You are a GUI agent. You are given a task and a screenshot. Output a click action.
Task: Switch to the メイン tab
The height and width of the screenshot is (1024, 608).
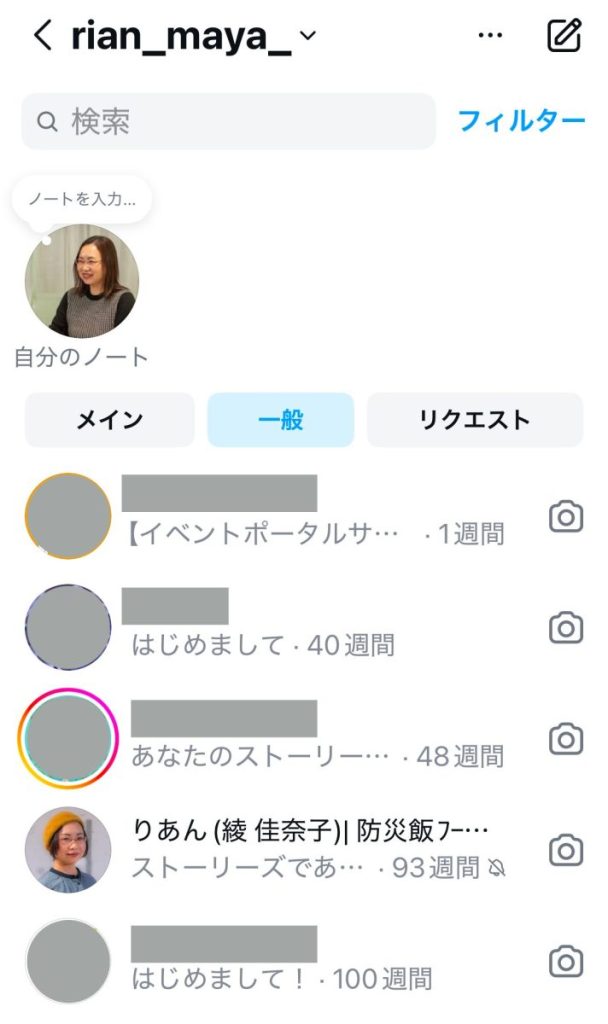click(110, 420)
